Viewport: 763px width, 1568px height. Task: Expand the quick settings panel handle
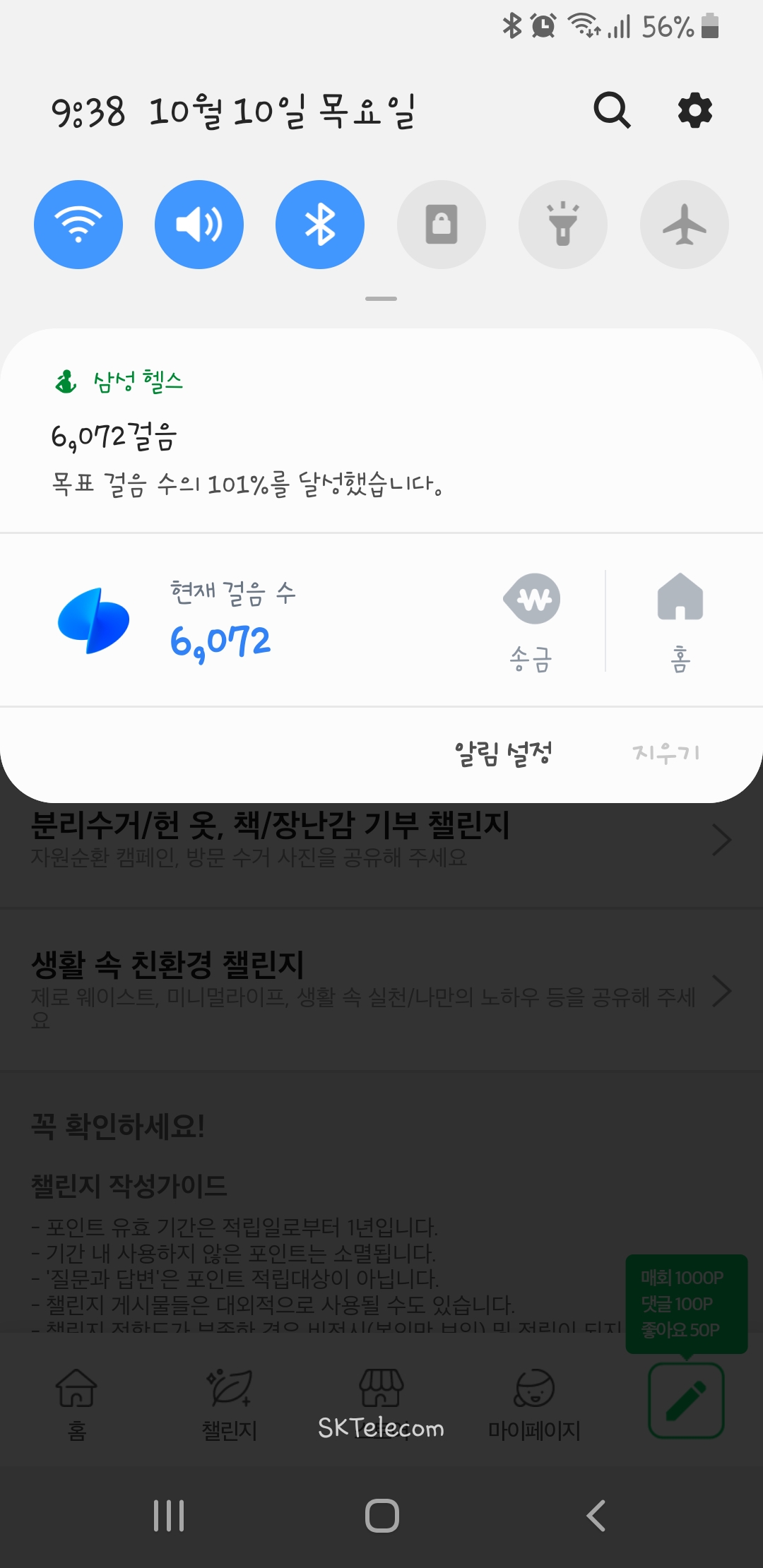tap(381, 299)
